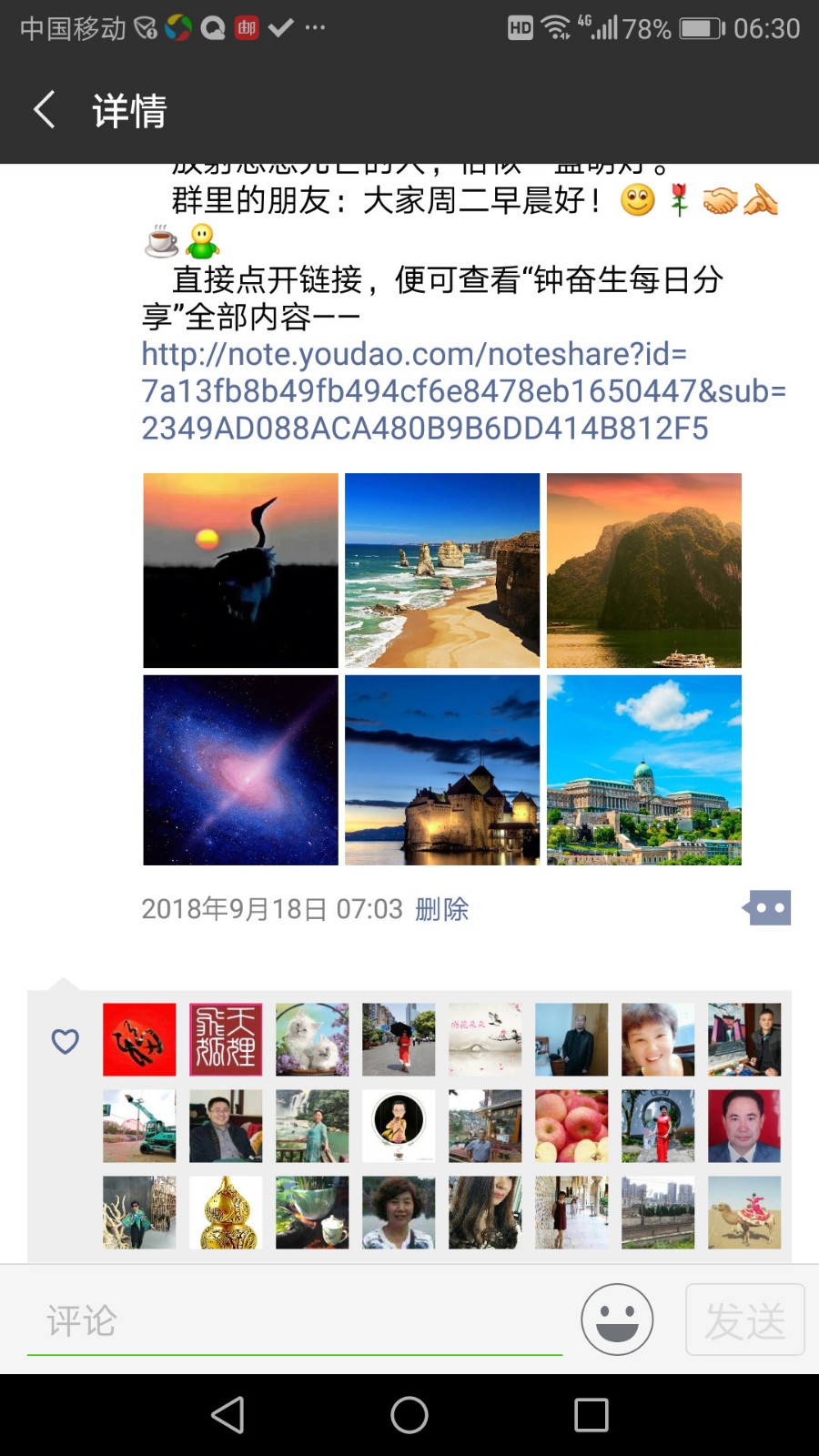
Task: Open the like/comment popup button
Action: (x=766, y=907)
